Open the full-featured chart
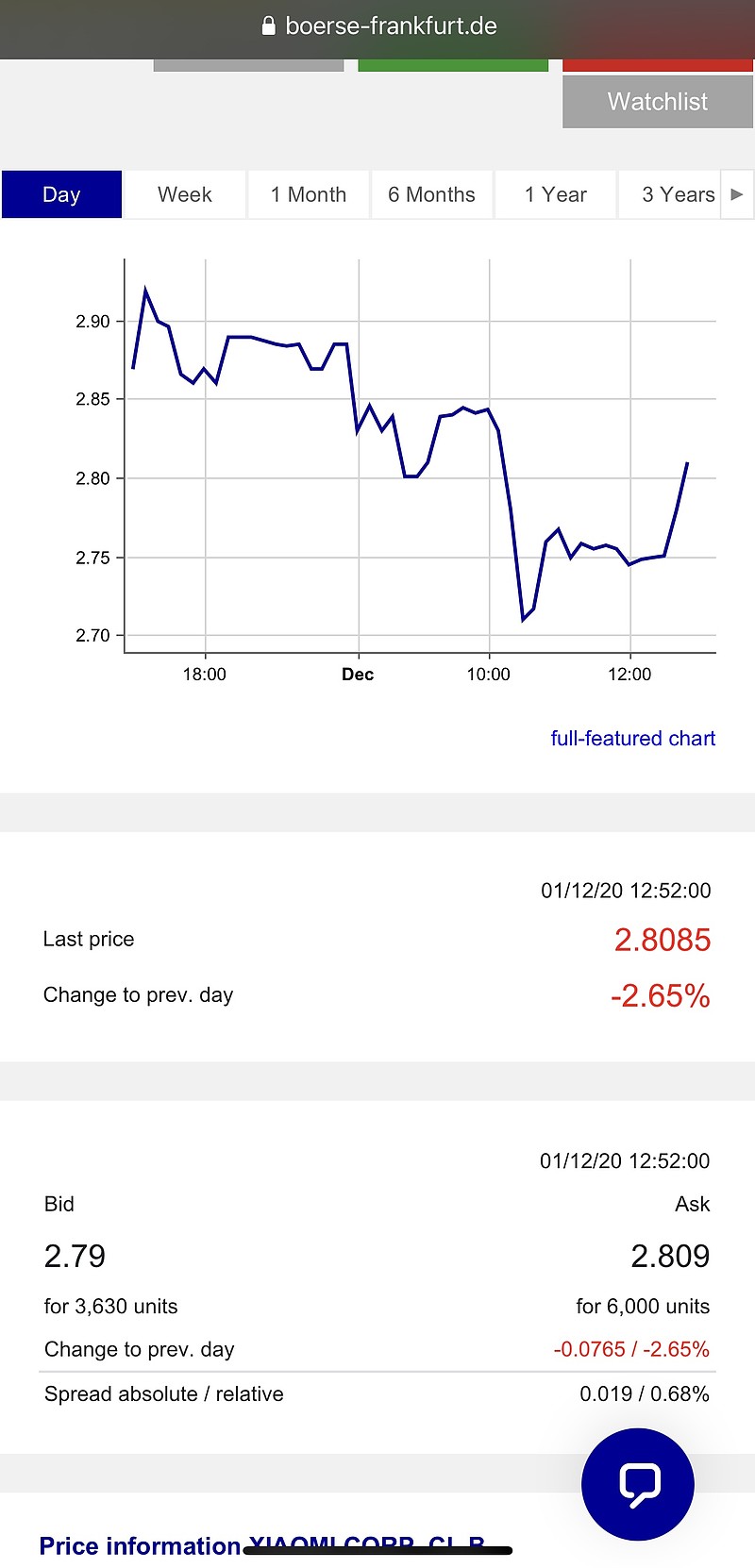755x1568 pixels. tap(633, 739)
